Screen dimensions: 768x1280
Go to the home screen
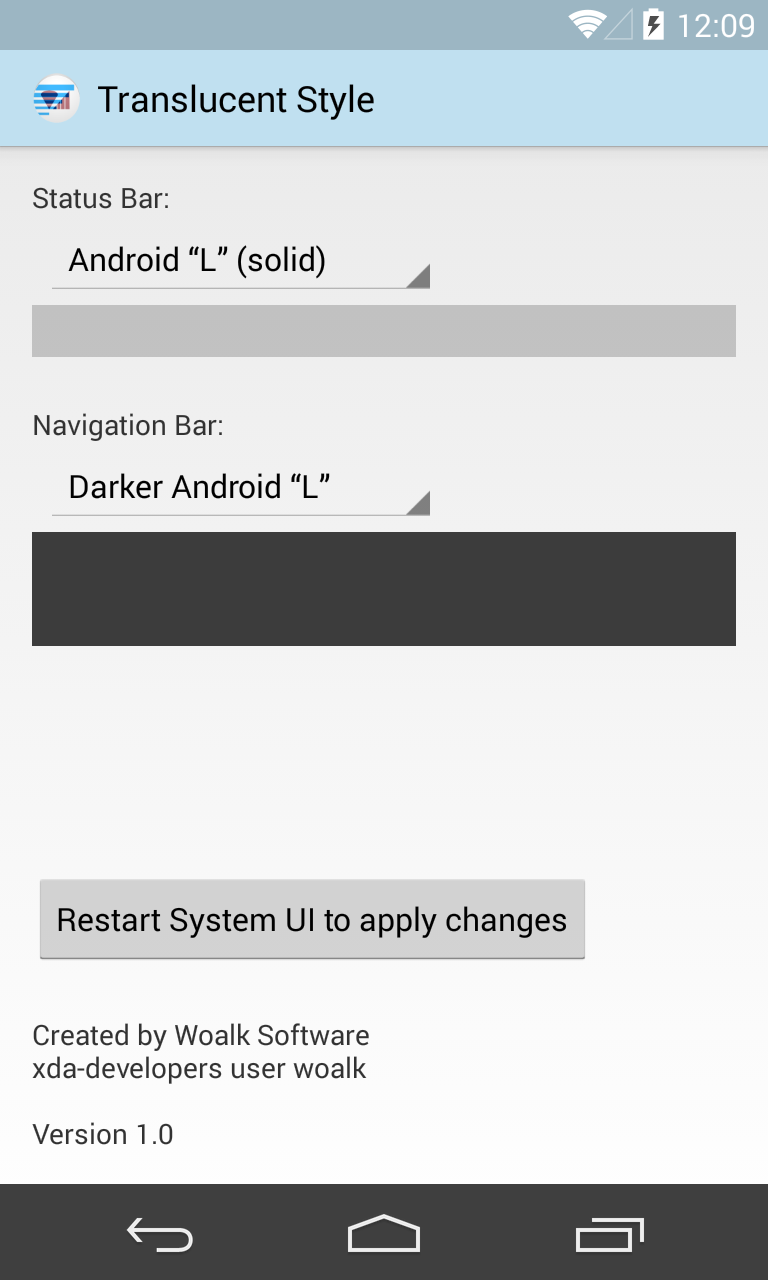tap(384, 1235)
